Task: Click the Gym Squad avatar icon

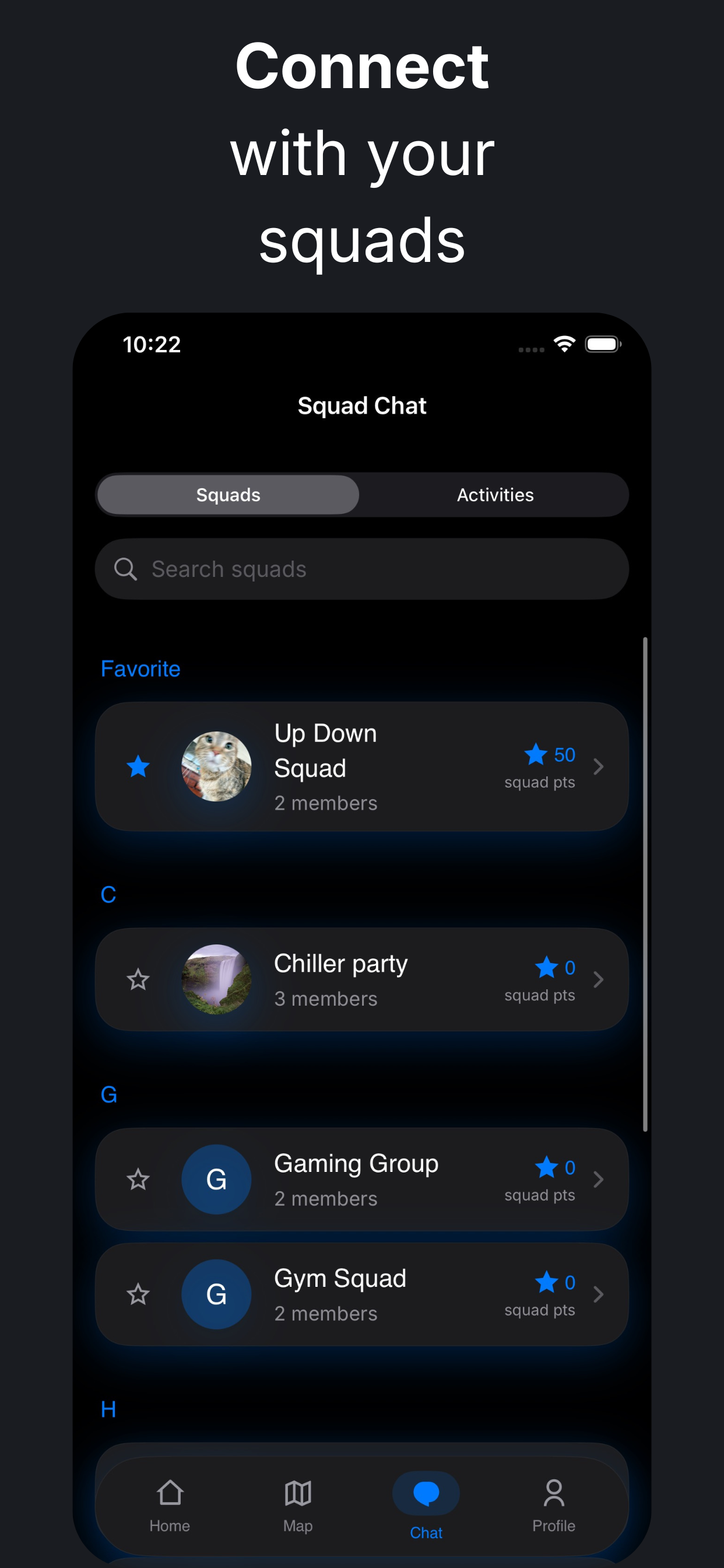Action: 217,1294
